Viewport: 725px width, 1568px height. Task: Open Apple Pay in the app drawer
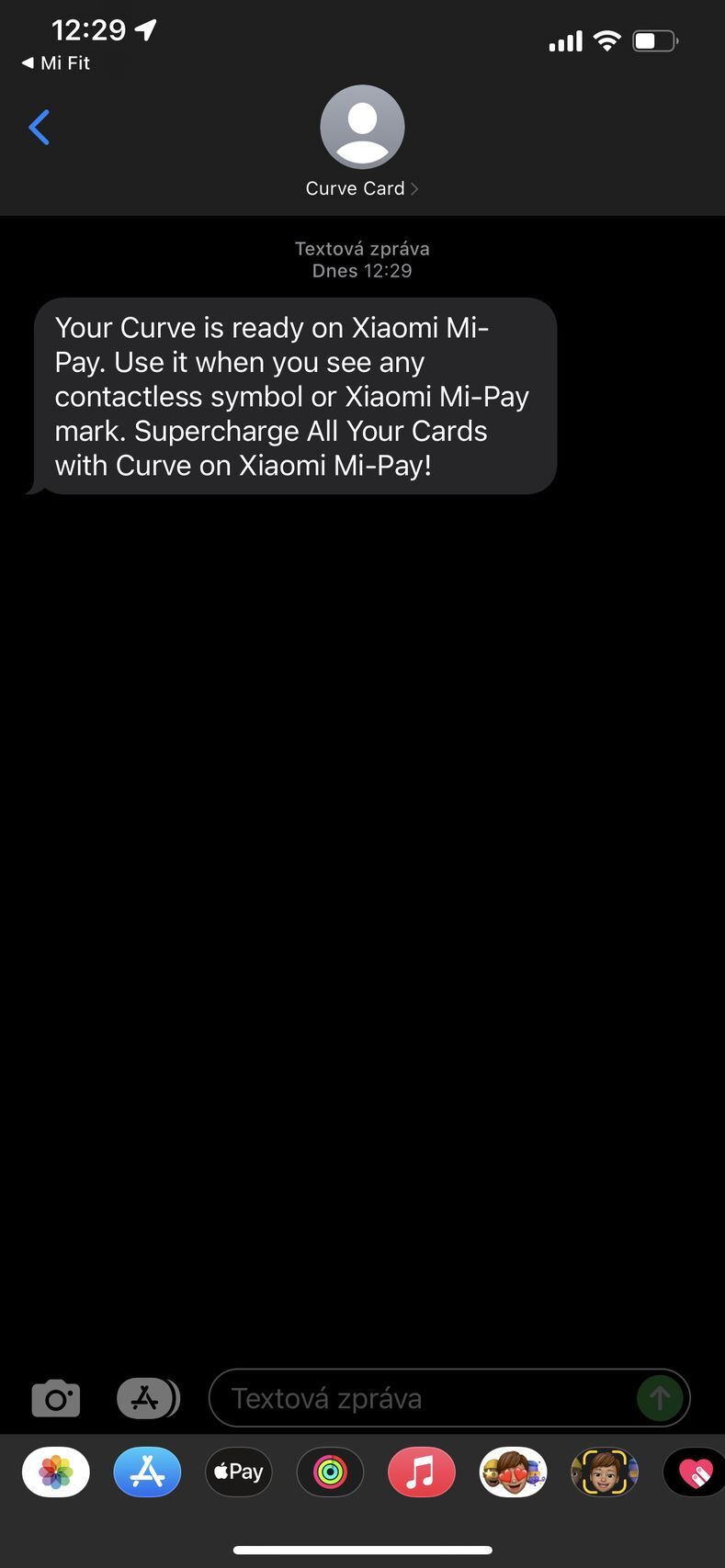[238, 1472]
